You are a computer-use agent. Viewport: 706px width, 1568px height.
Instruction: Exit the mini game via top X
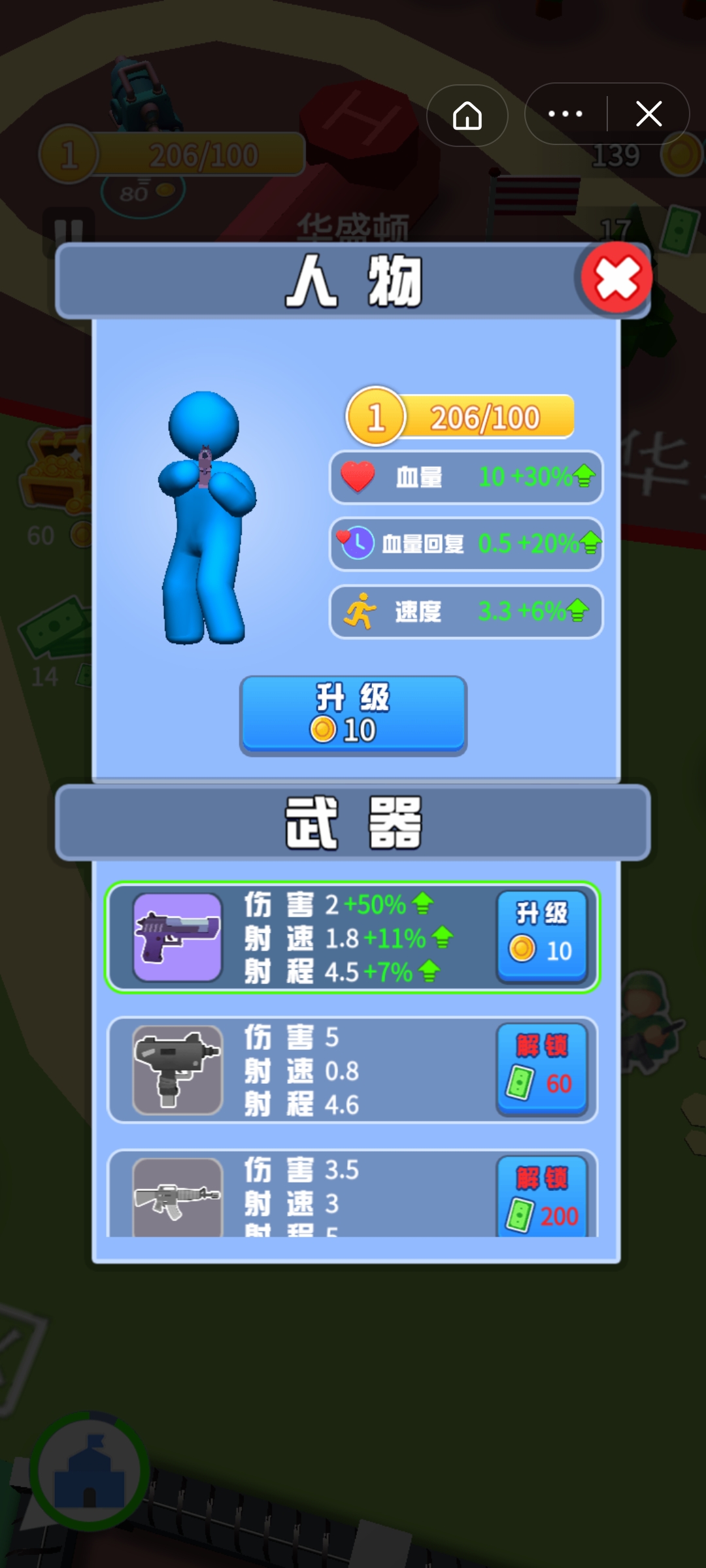pos(648,114)
